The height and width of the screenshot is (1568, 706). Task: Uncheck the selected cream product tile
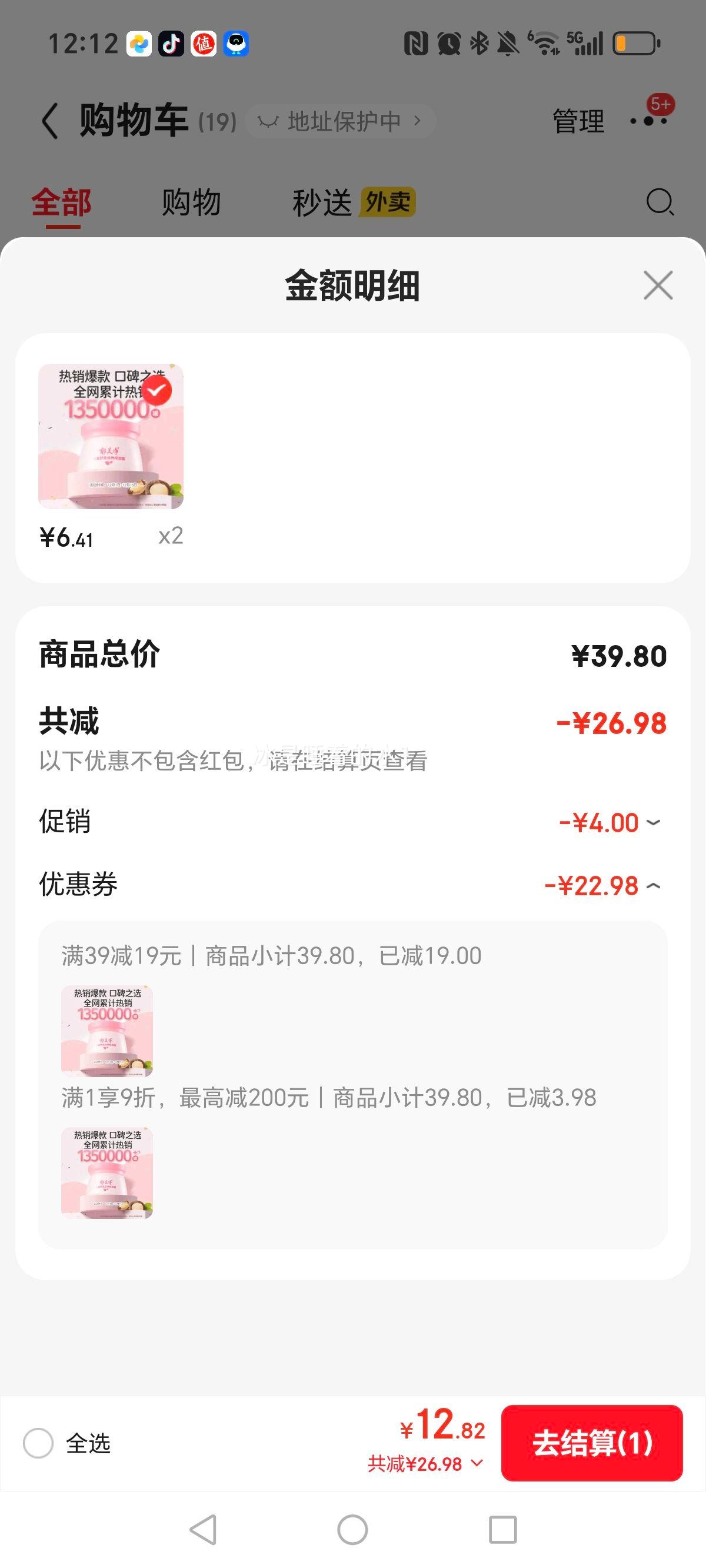157,390
